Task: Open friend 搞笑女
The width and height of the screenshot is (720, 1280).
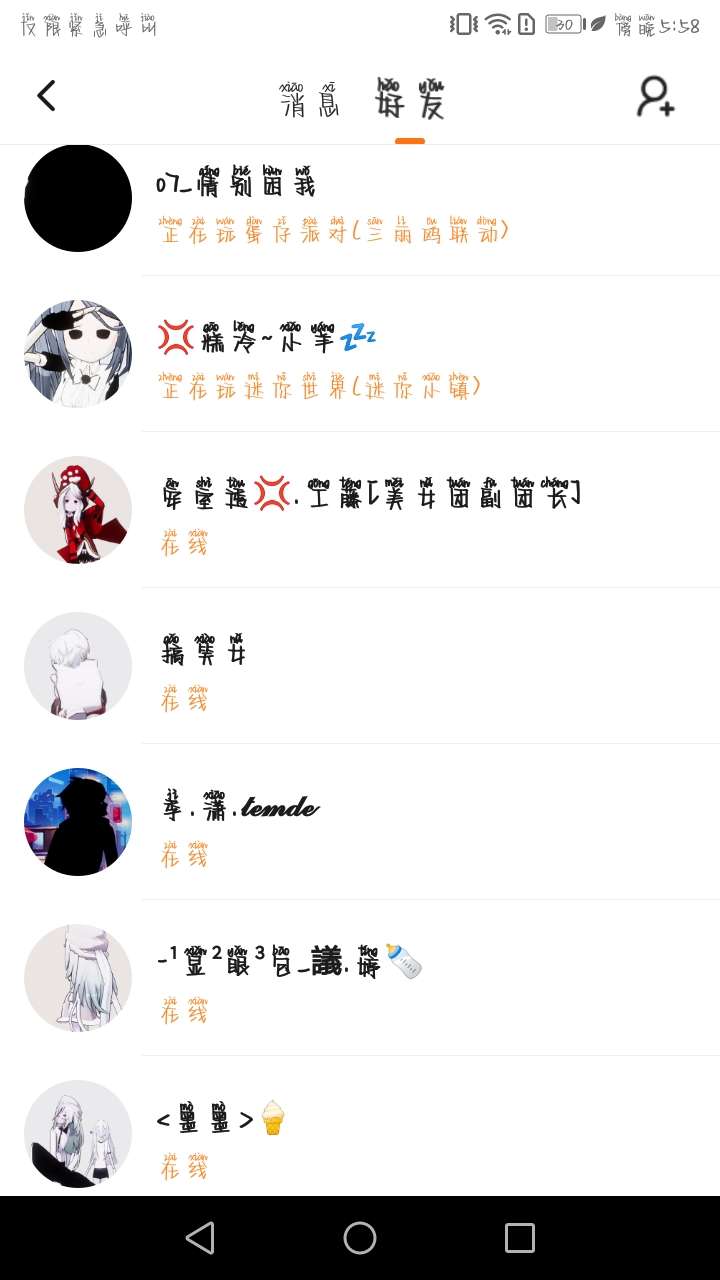Action: coord(360,666)
